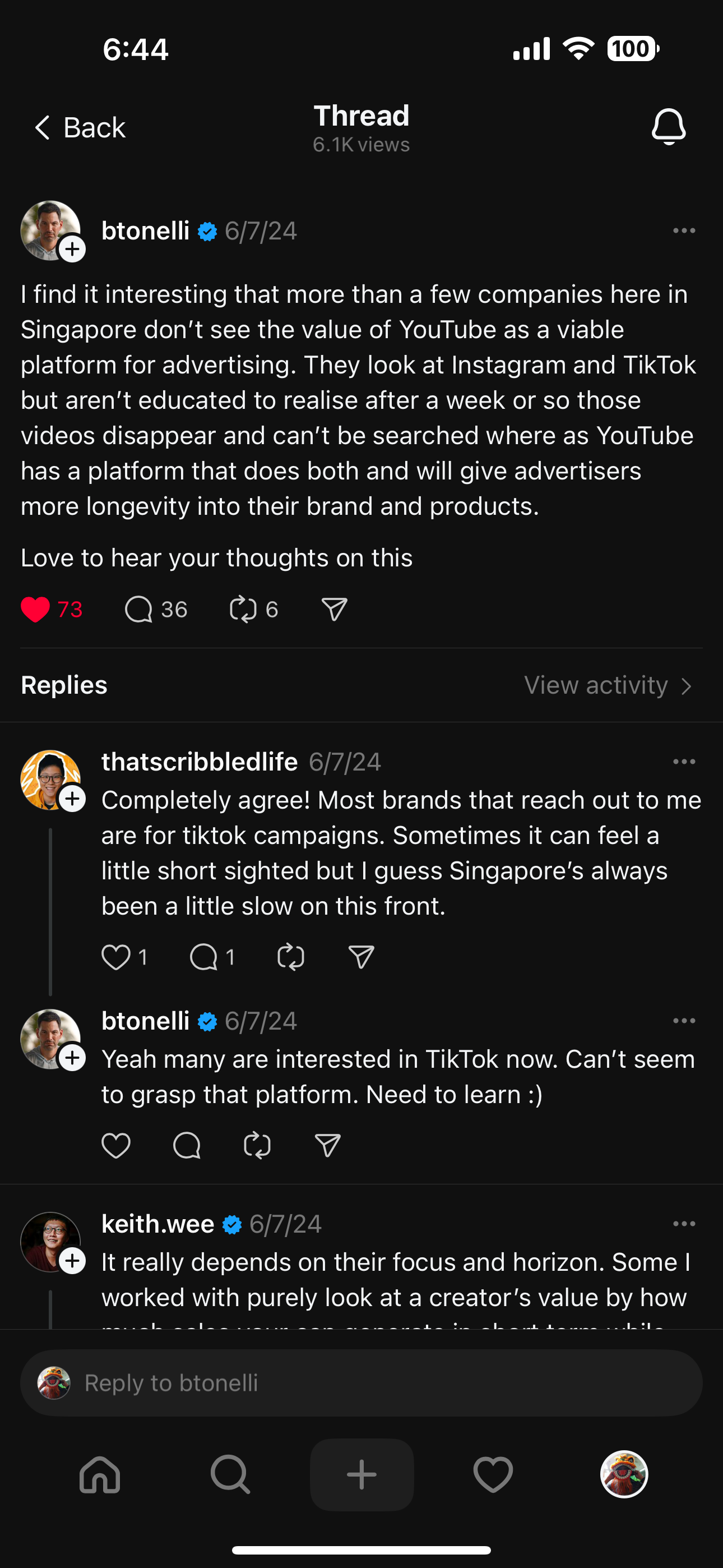Follow thatscribbledlife via avatar plus badge
Image resolution: width=723 pixels, height=1568 pixels.
click(73, 799)
